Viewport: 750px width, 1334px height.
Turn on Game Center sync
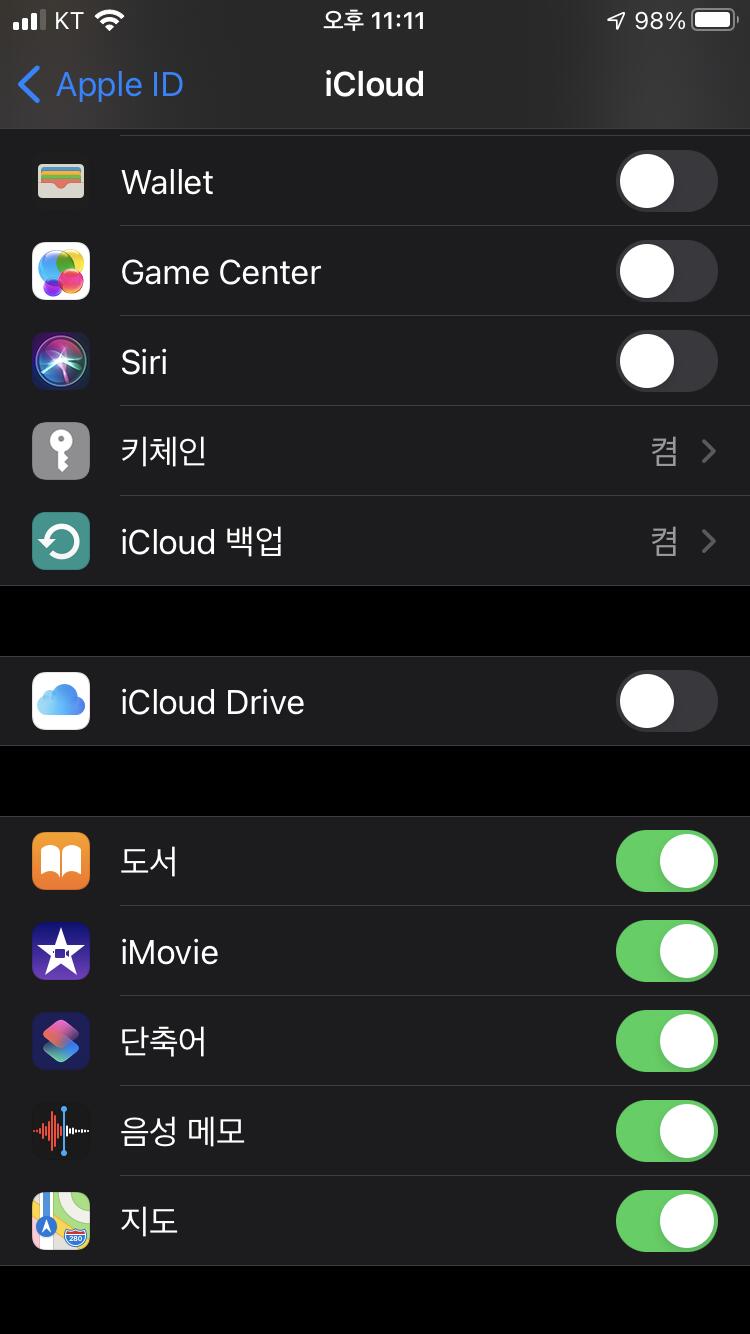coord(666,272)
